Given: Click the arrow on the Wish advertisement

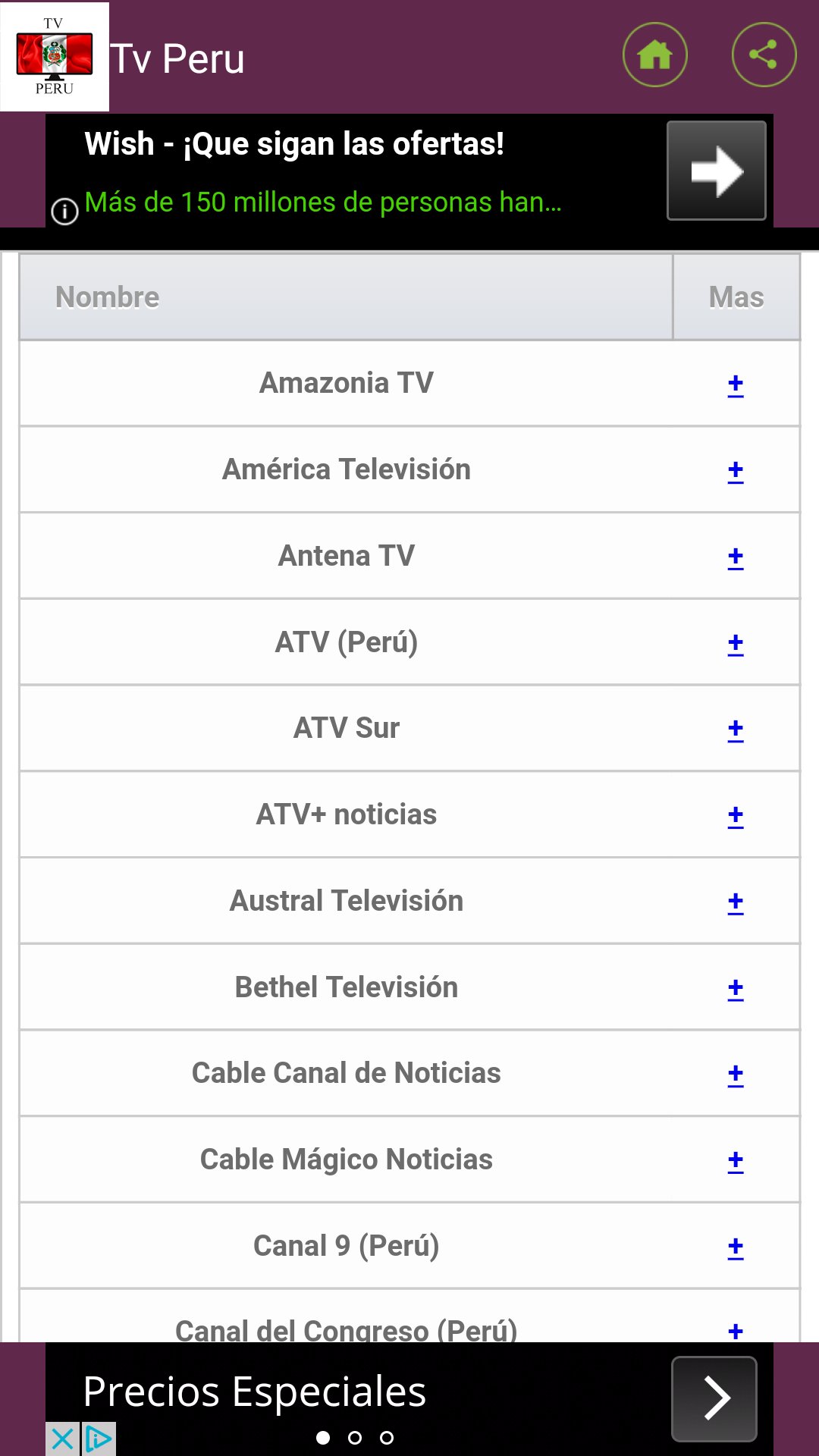Looking at the screenshot, I should point(716,171).
